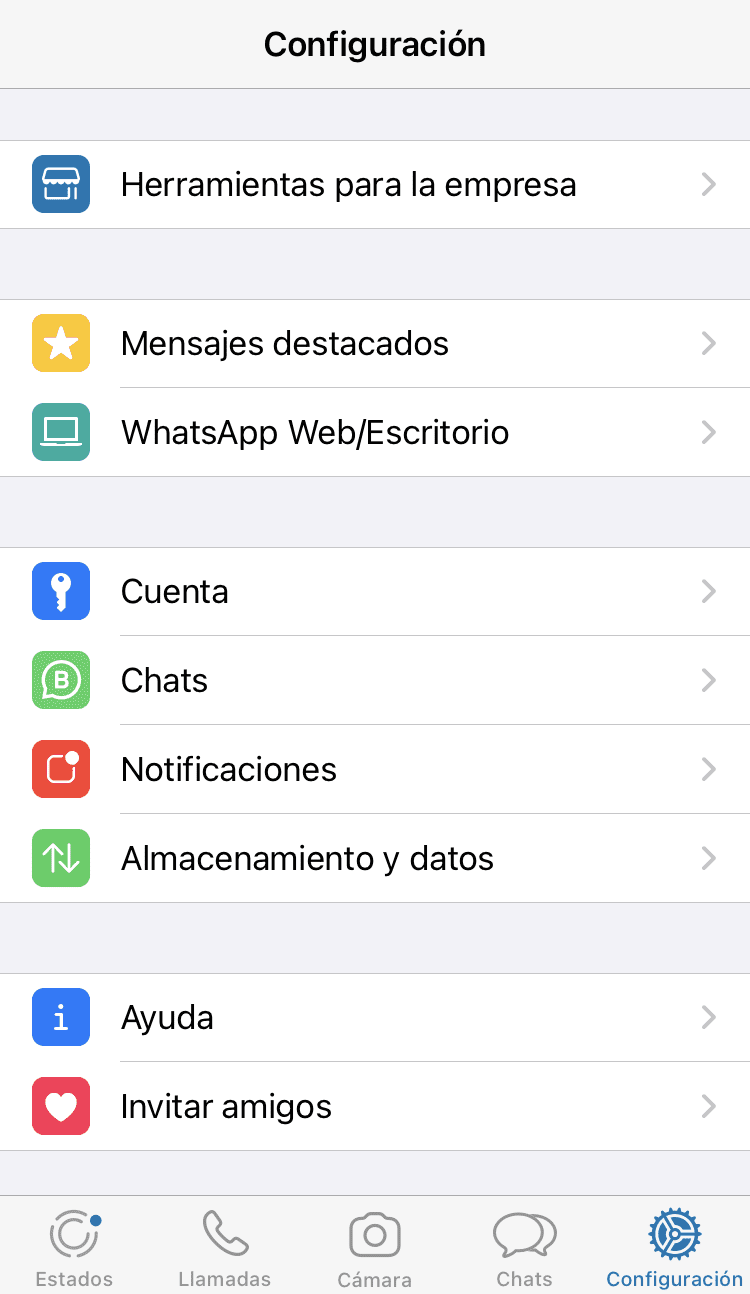750x1294 pixels.
Task: Switch to the Cámara tab
Action: [375, 1247]
